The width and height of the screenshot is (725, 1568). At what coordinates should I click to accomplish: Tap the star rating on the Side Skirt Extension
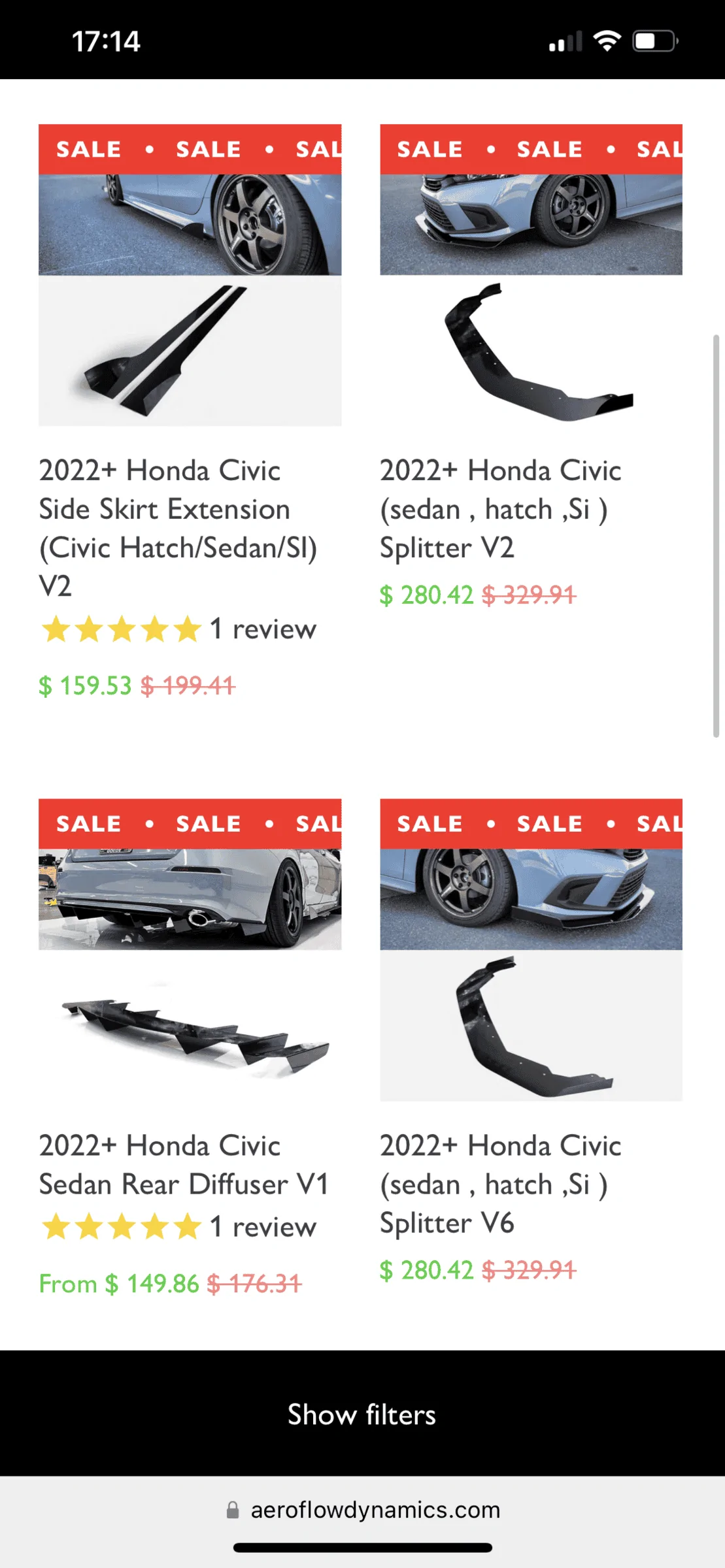(x=120, y=629)
